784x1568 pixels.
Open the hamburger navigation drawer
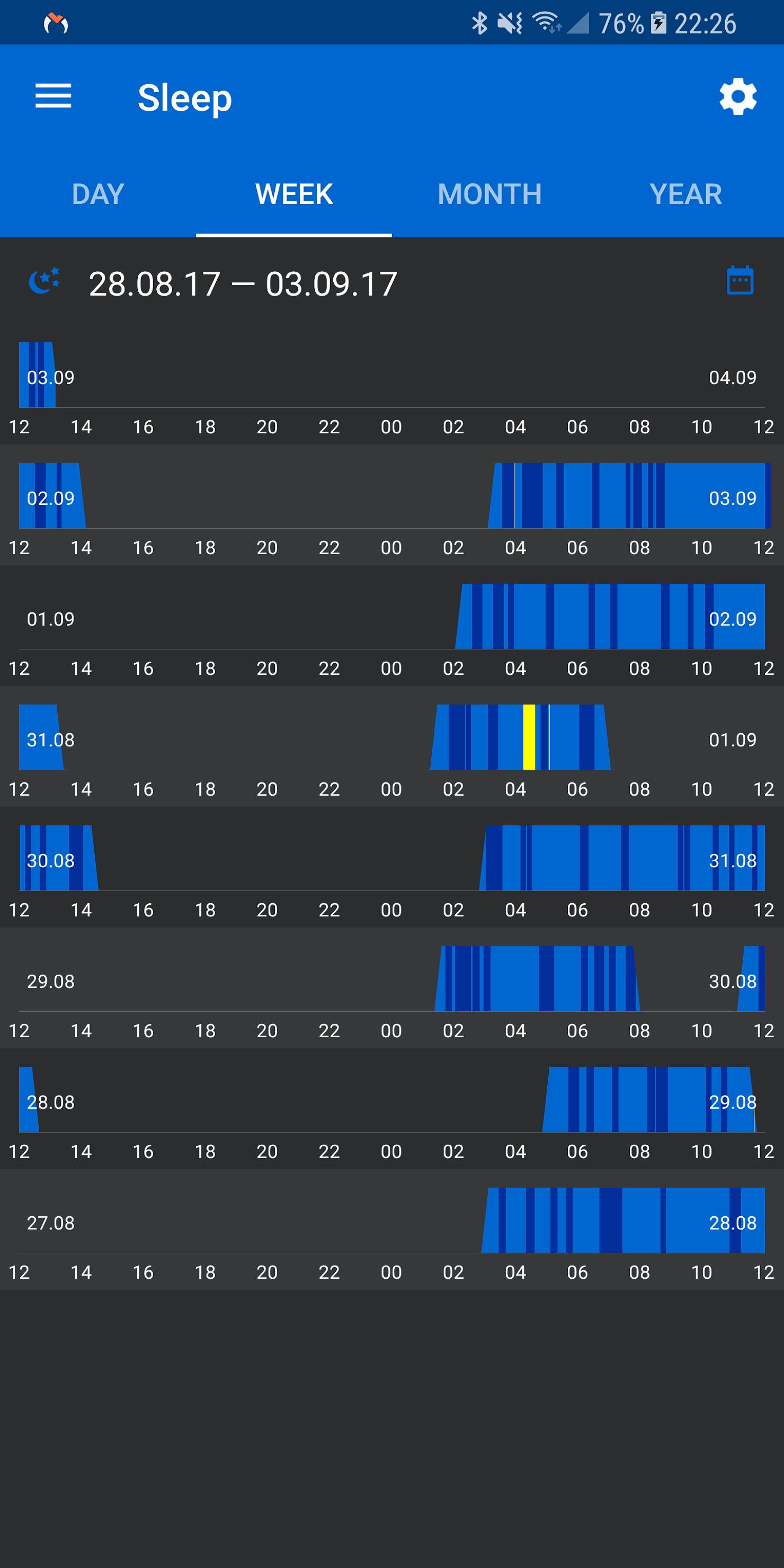coord(54,96)
